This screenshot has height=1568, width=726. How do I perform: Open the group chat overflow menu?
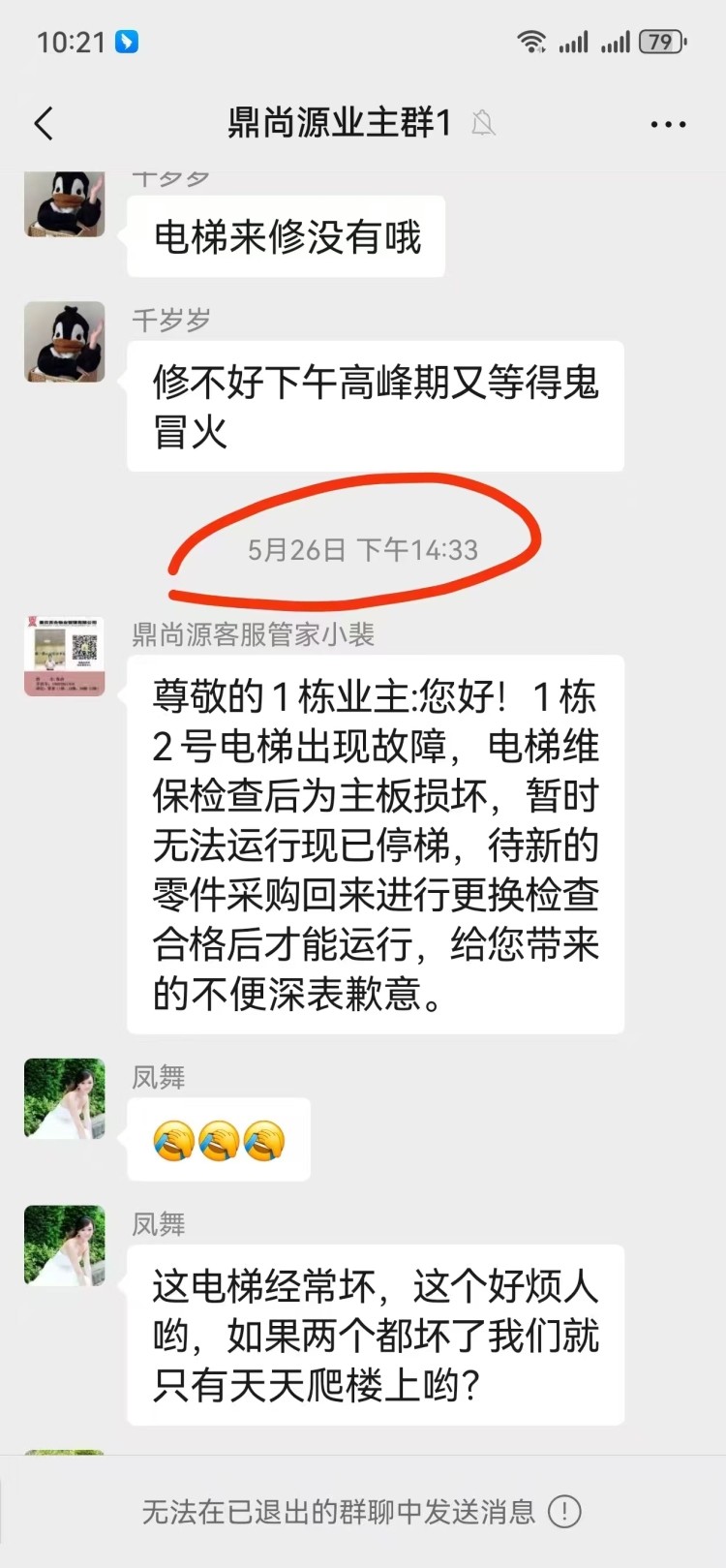click(668, 124)
